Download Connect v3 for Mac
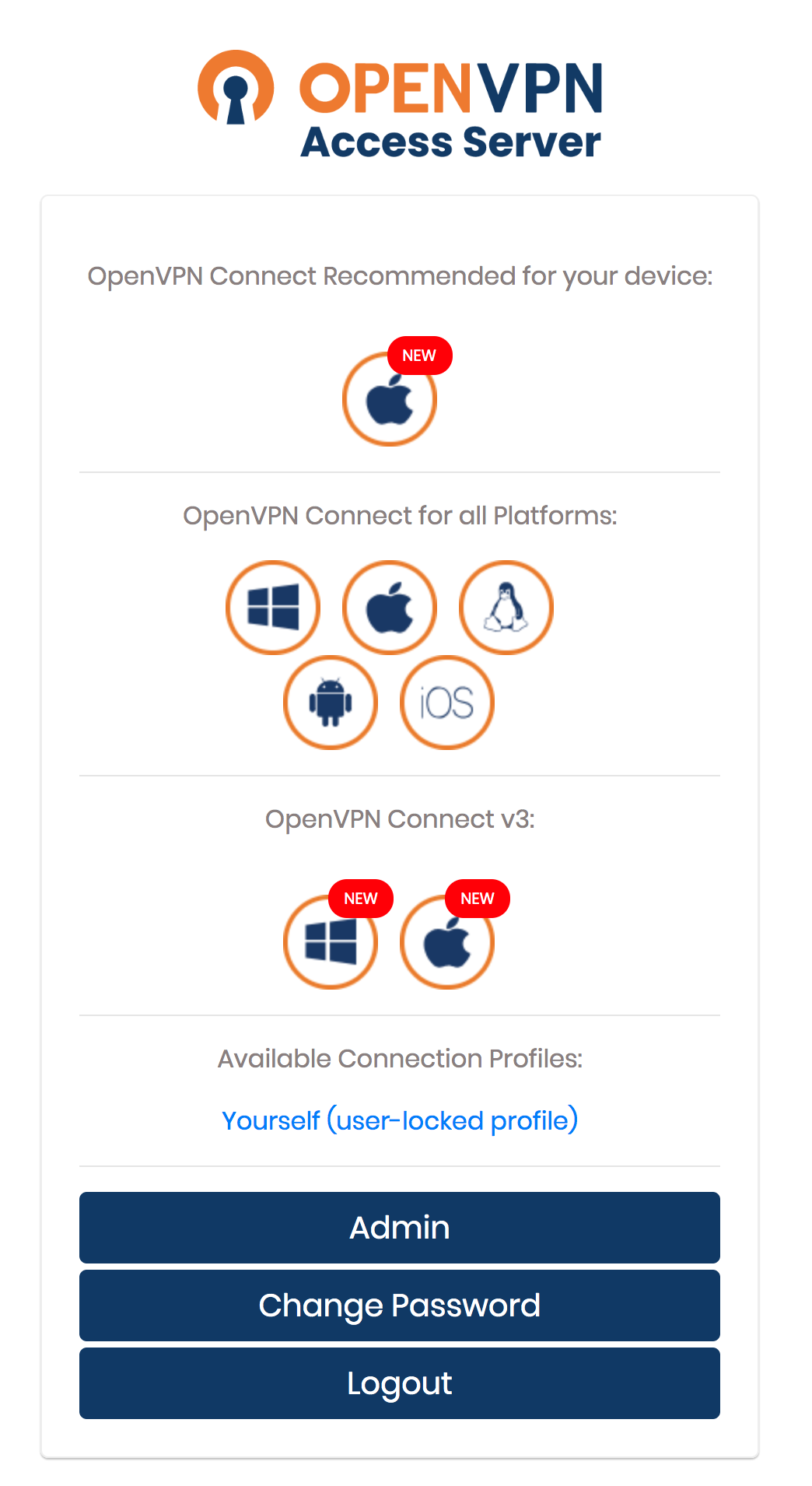The width and height of the screenshot is (812, 1486). [x=447, y=942]
